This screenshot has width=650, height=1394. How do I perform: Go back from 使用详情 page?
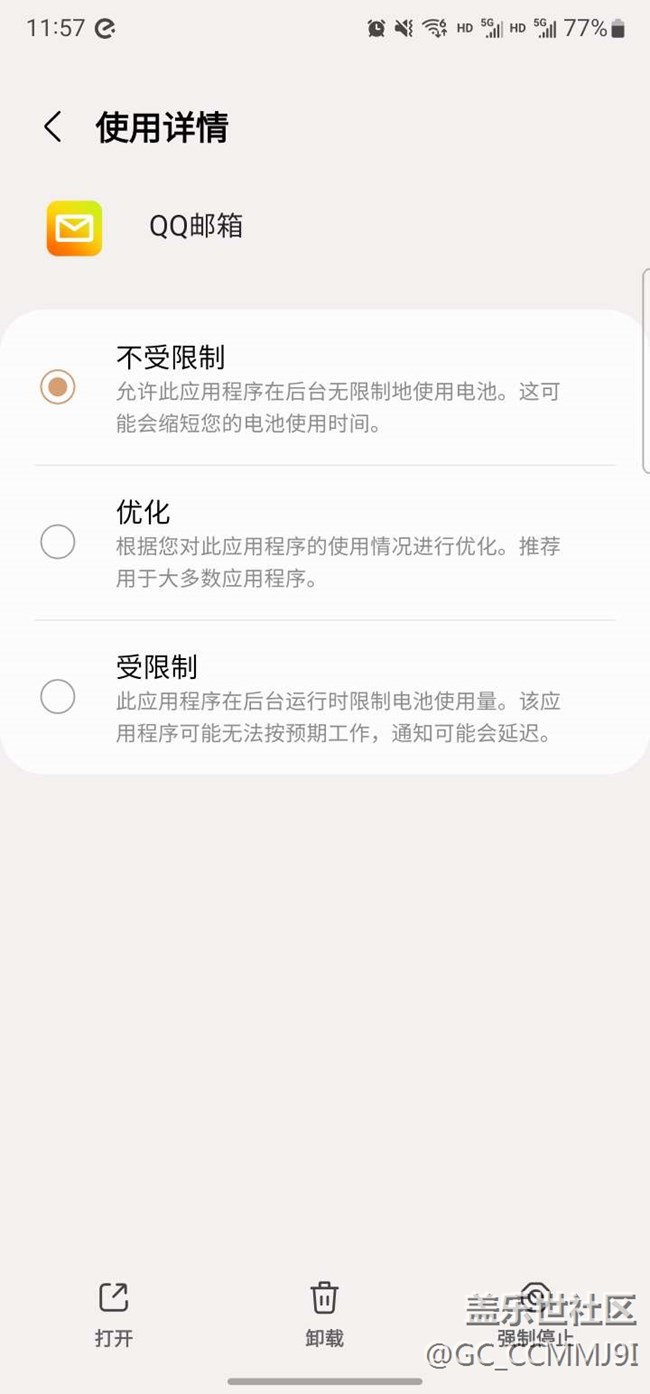pyautogui.click(x=53, y=127)
